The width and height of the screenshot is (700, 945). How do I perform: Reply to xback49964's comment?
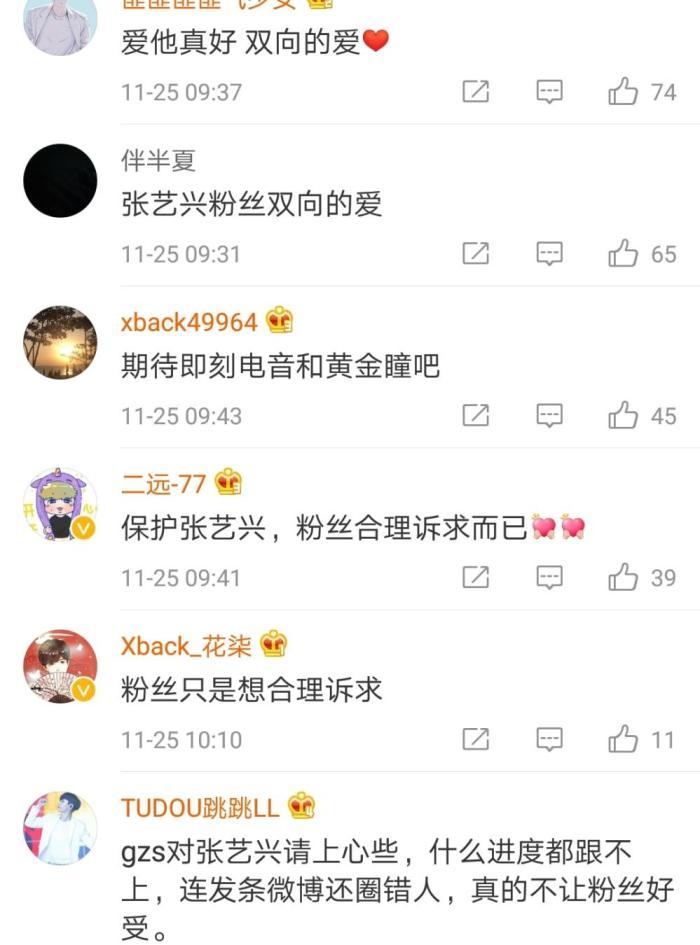(549, 416)
